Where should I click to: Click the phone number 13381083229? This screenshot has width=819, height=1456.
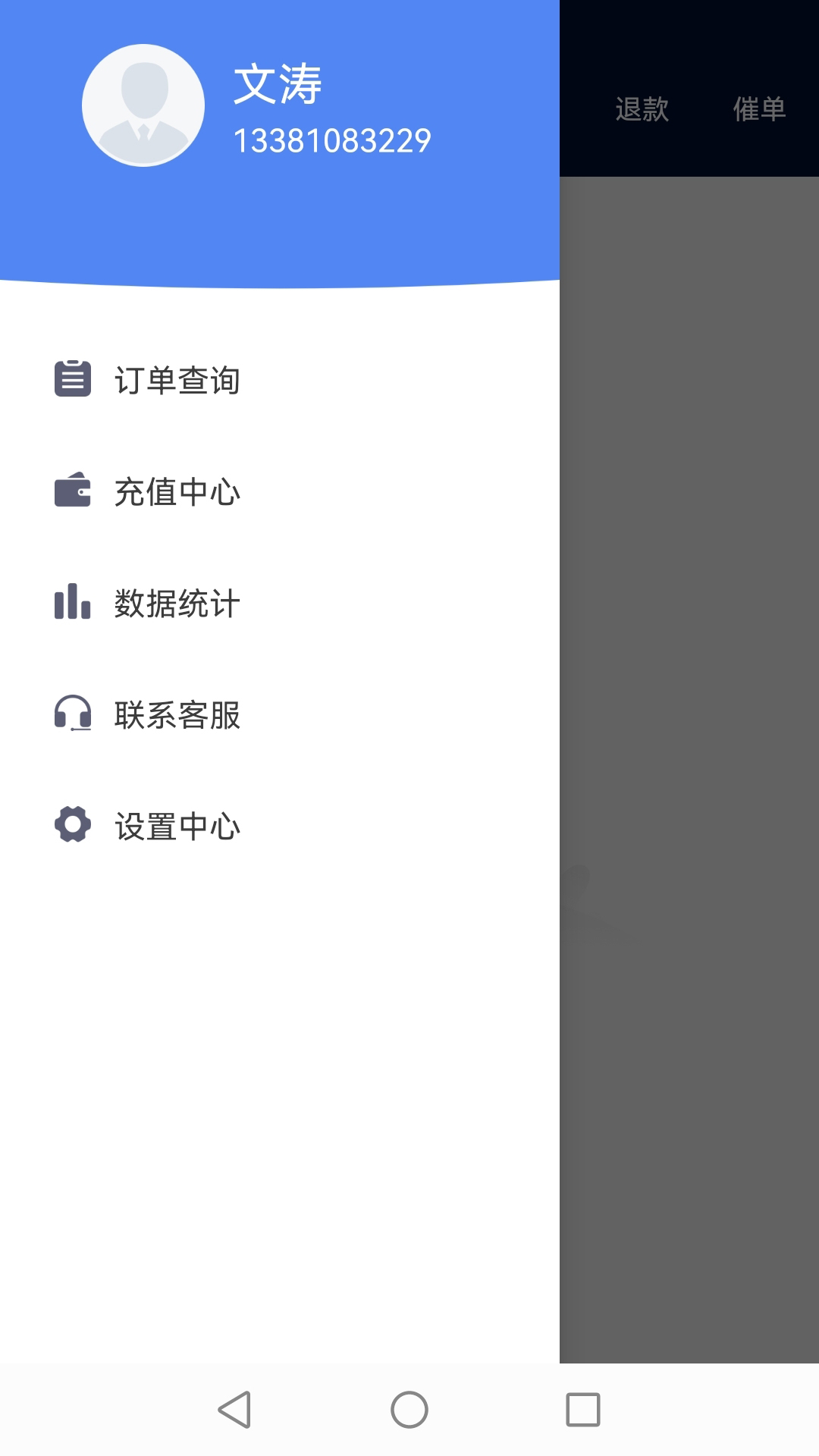coord(332,138)
